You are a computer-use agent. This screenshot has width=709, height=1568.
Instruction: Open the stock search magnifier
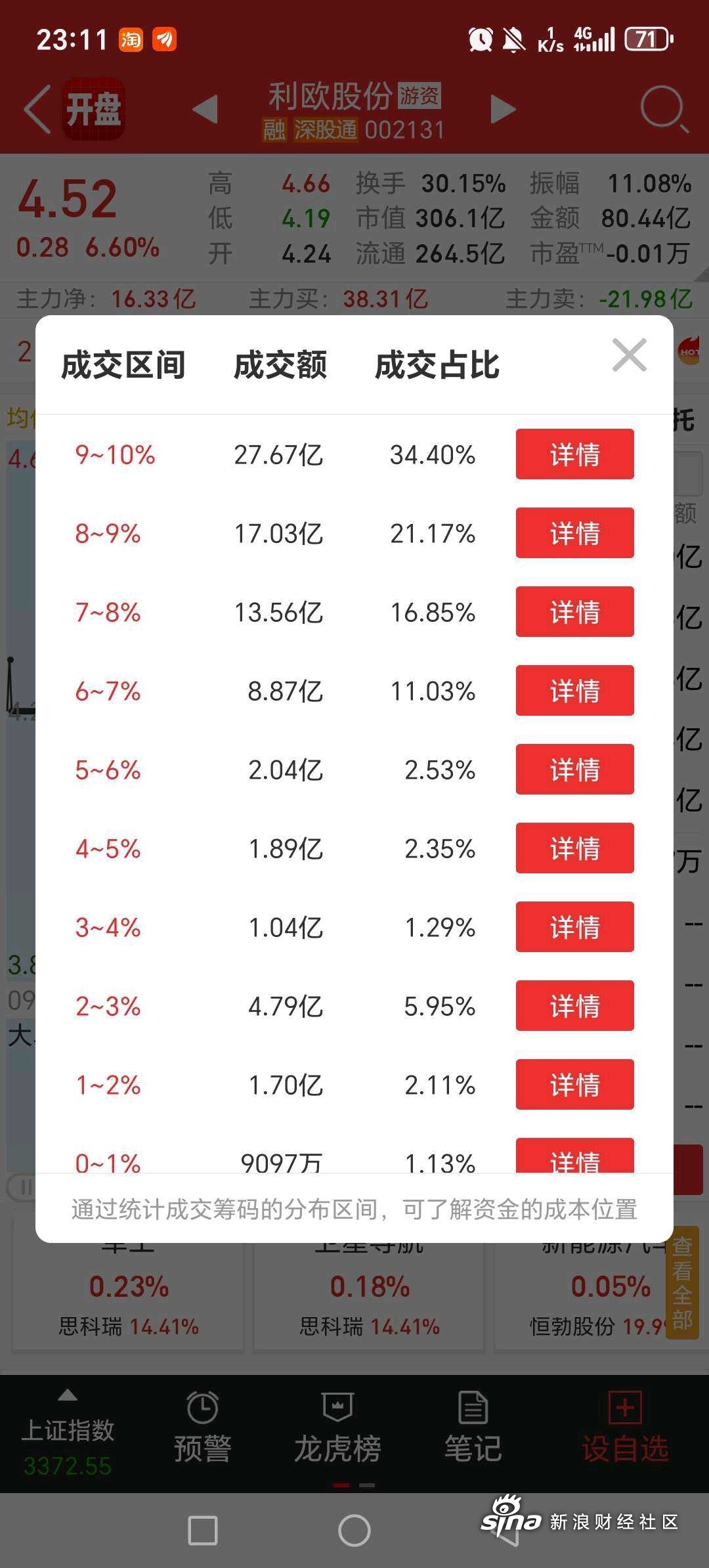pos(663,109)
